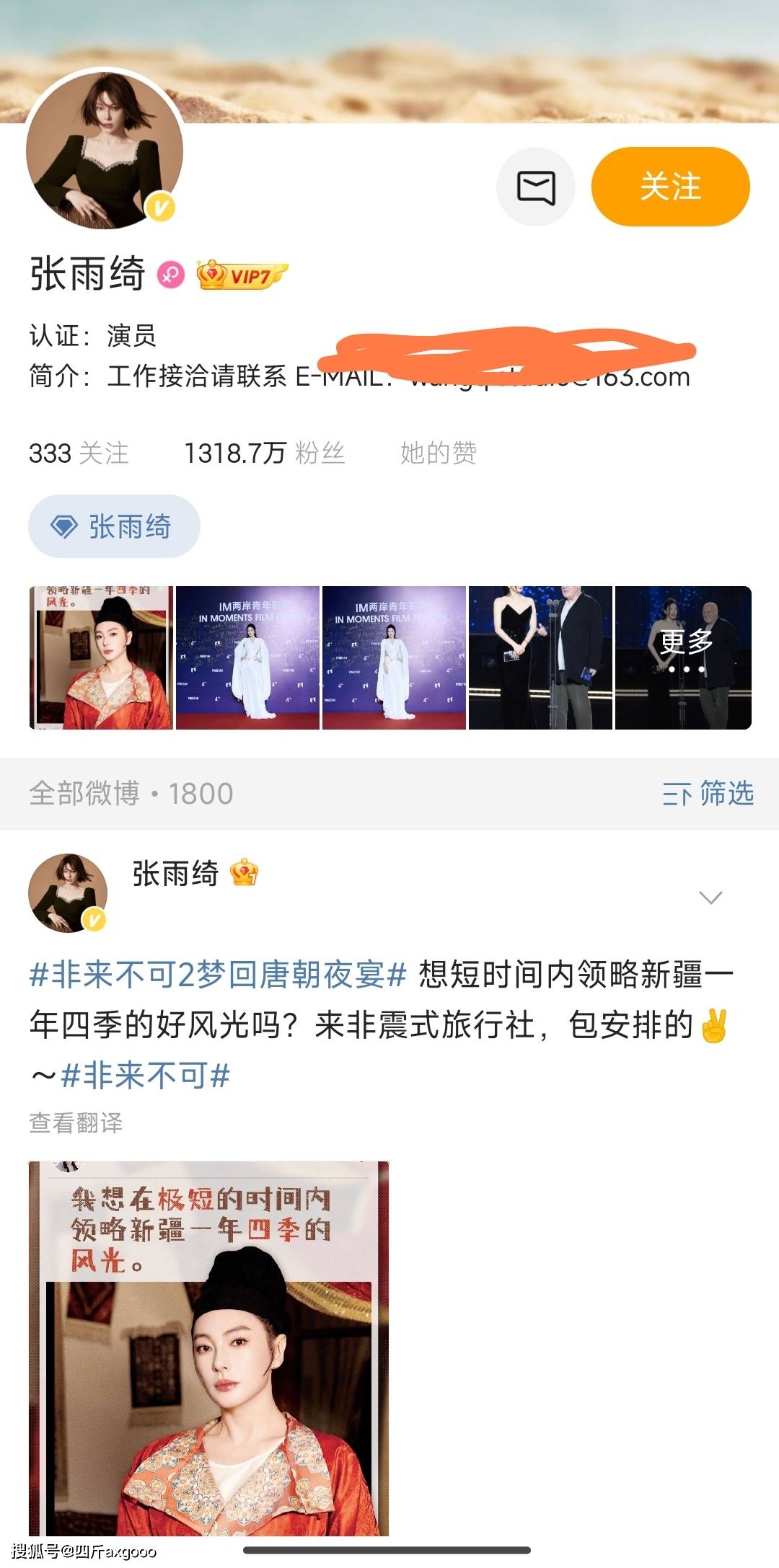Image resolution: width=779 pixels, height=1568 pixels.
Task: Open second album photo on red carpet
Action: (x=247, y=657)
